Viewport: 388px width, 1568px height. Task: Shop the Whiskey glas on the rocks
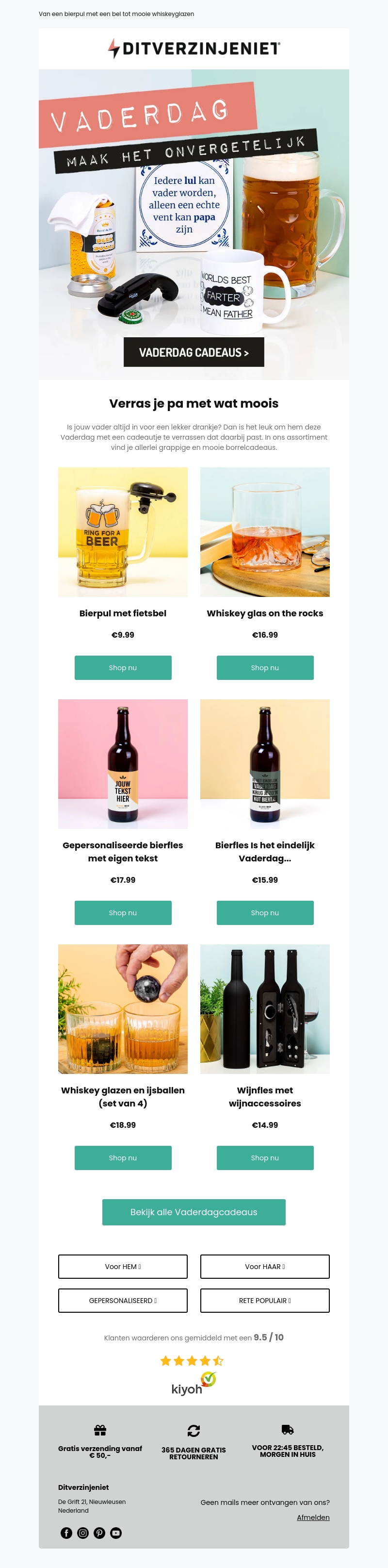[x=264, y=668]
